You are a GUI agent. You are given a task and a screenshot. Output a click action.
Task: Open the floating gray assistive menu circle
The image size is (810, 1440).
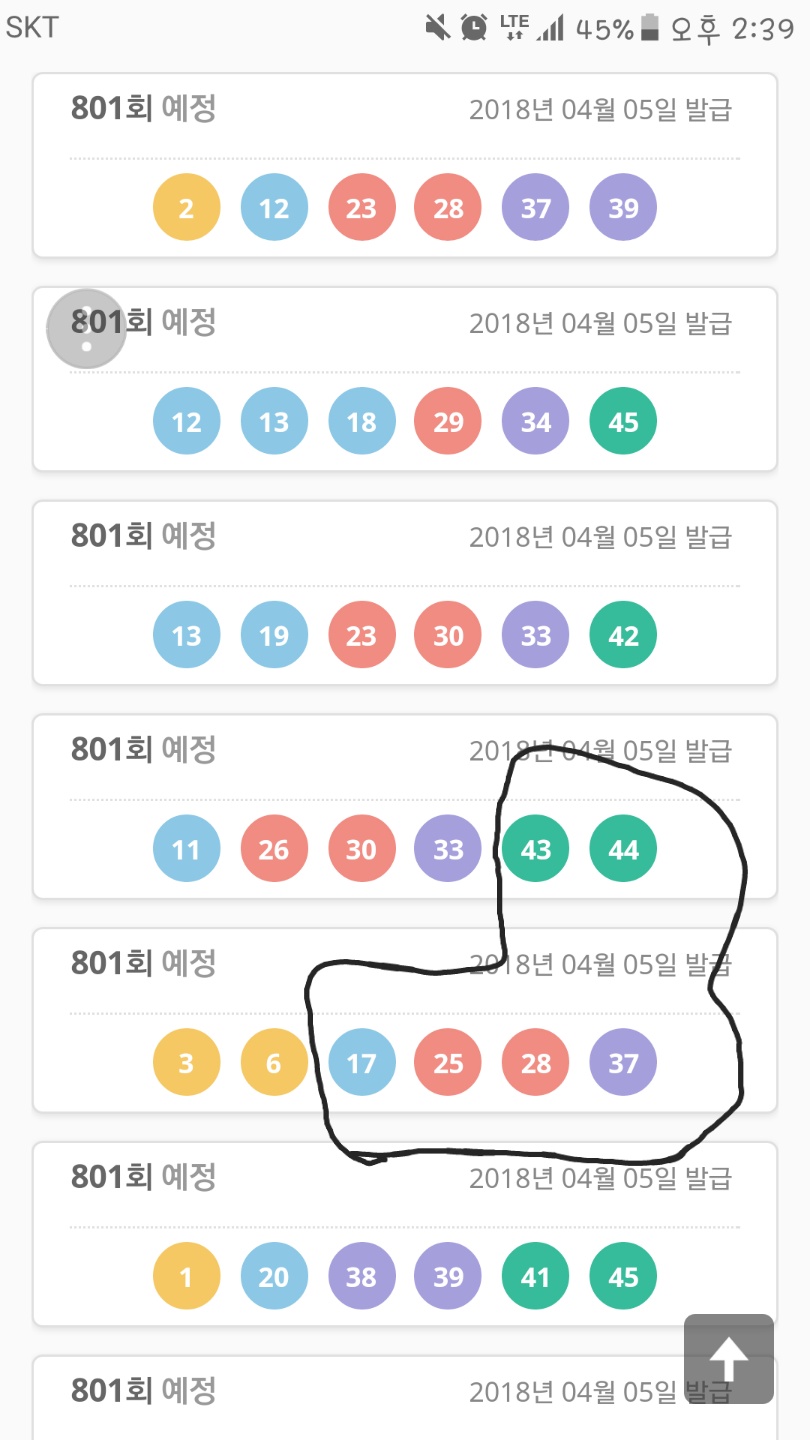click(87, 329)
